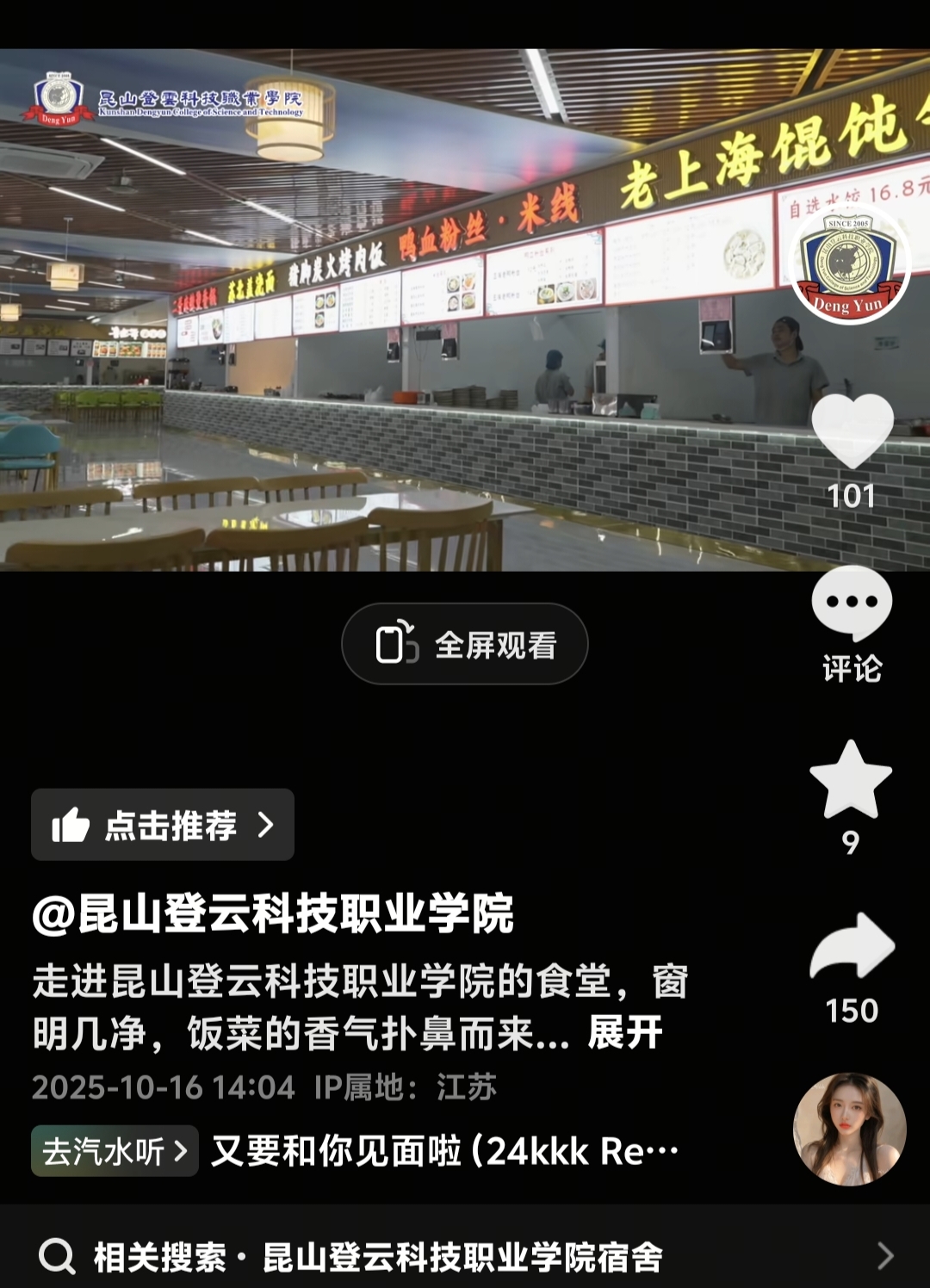Like this video with the heart icon
Screen dimensions: 930x1288
(852, 430)
